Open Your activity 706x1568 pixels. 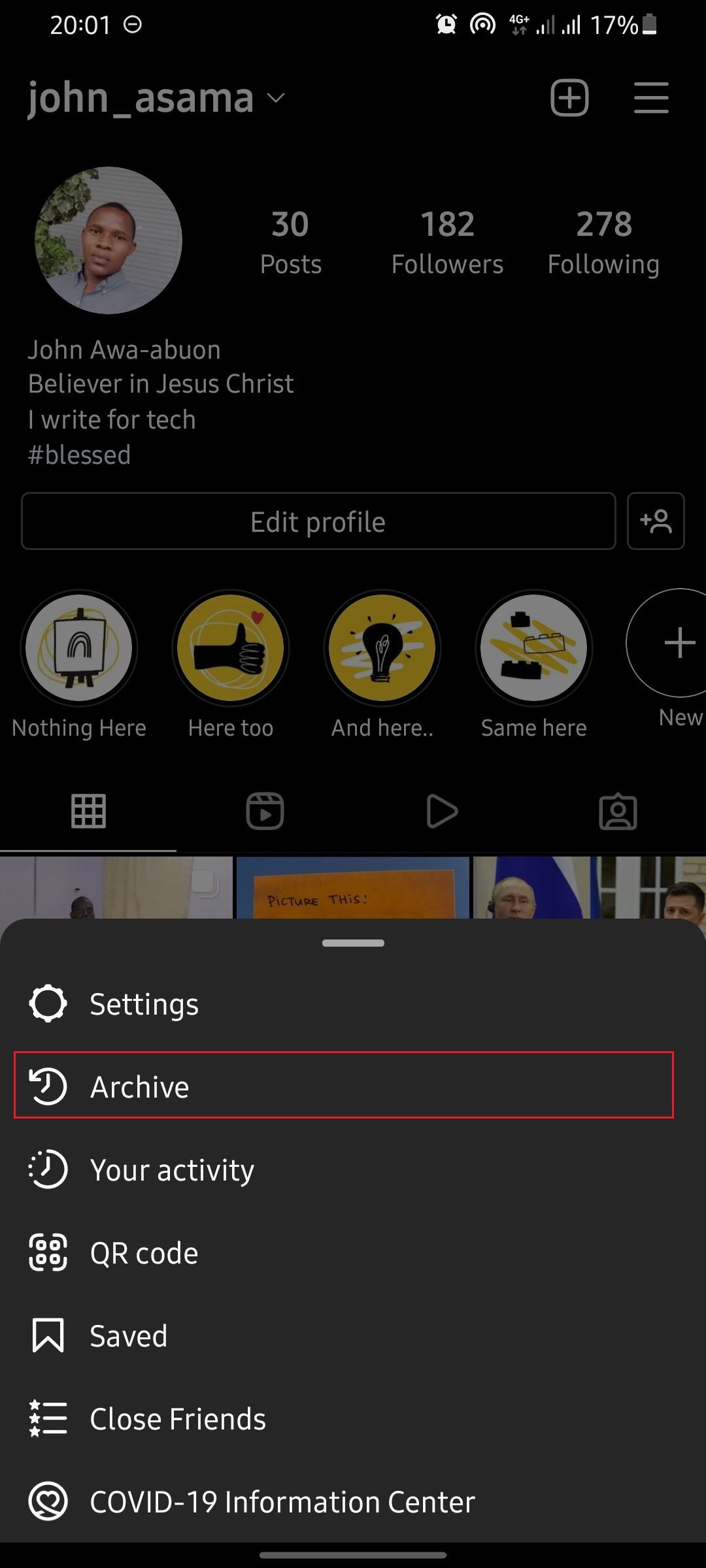[x=171, y=1170]
